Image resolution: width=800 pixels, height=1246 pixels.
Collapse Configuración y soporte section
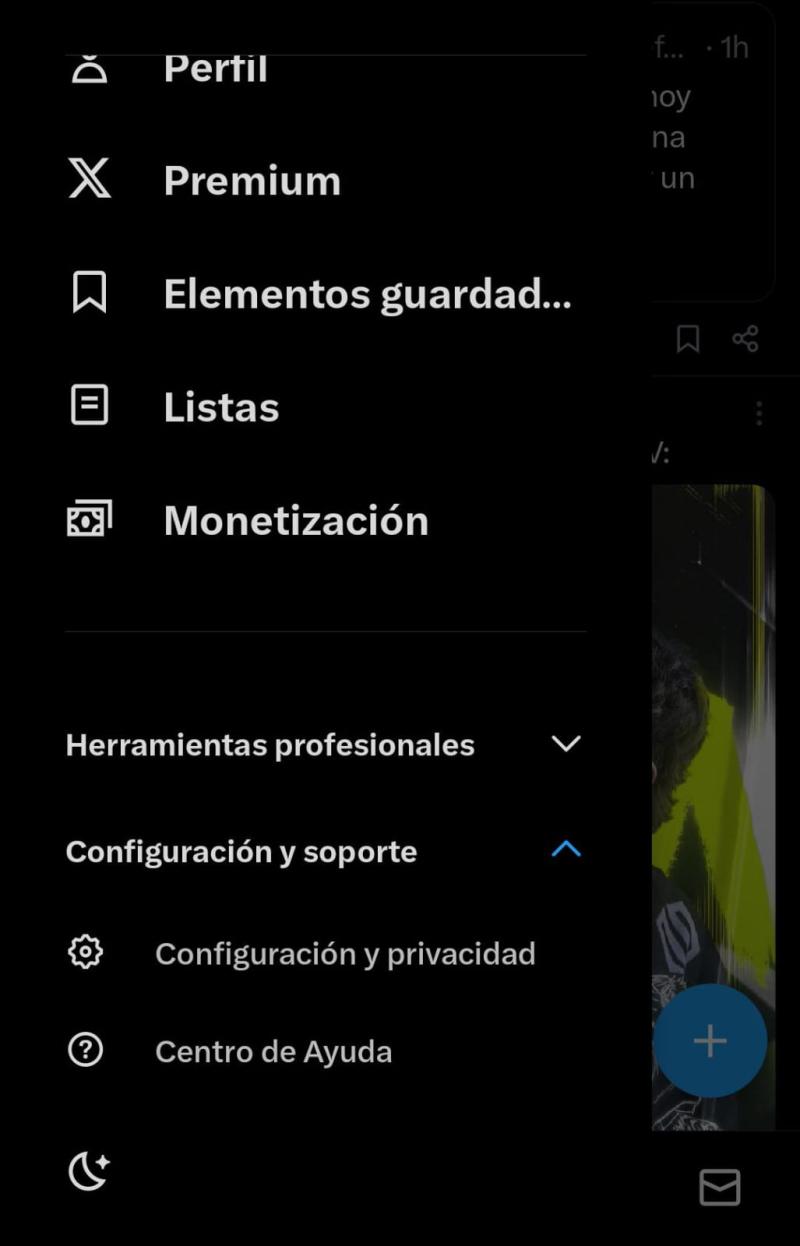566,850
